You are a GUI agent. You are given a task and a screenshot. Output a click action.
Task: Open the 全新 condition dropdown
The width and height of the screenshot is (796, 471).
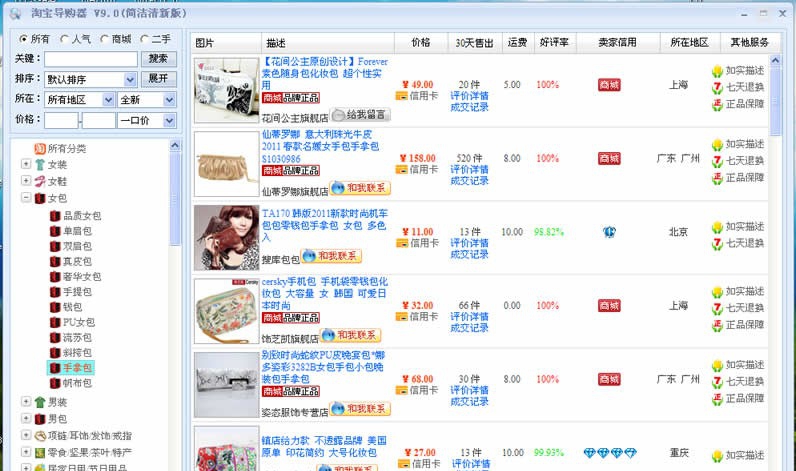click(x=169, y=100)
